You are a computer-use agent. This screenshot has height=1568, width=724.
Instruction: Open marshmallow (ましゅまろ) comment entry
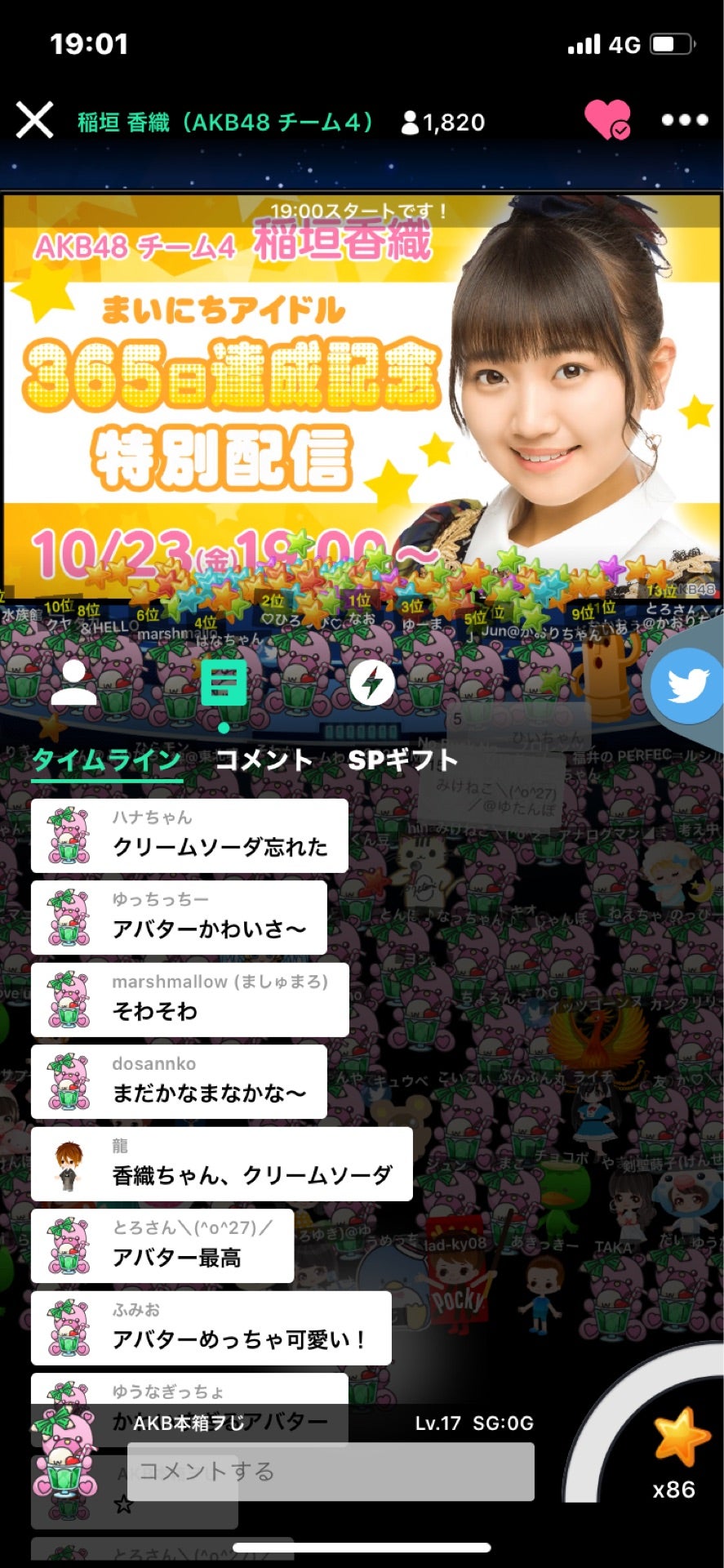point(189,1000)
